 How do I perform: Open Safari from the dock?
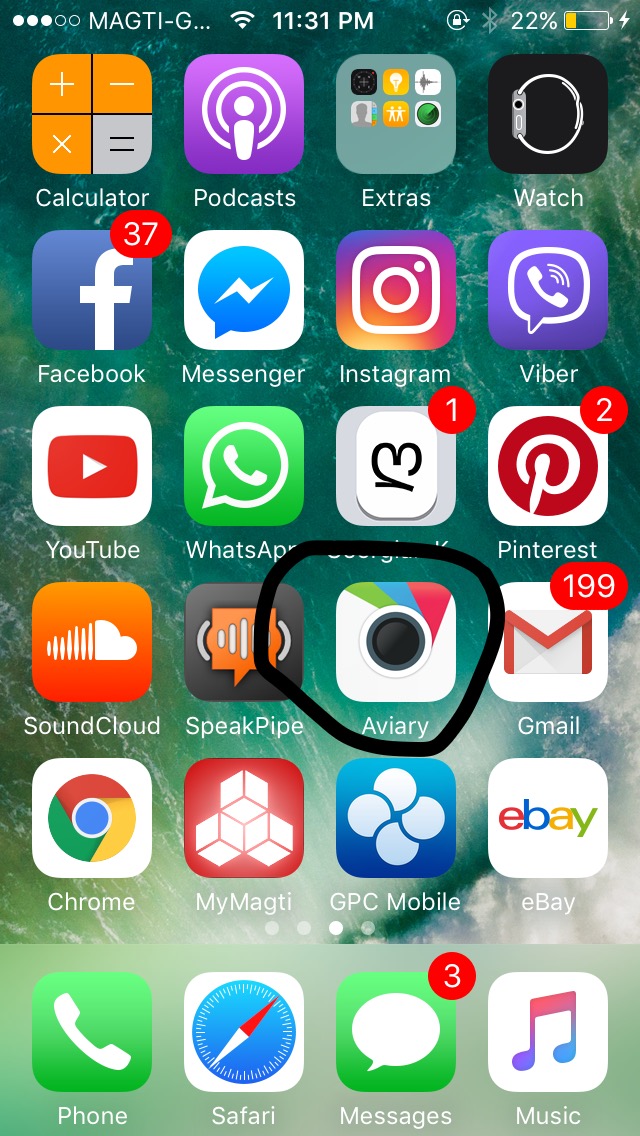click(244, 1033)
